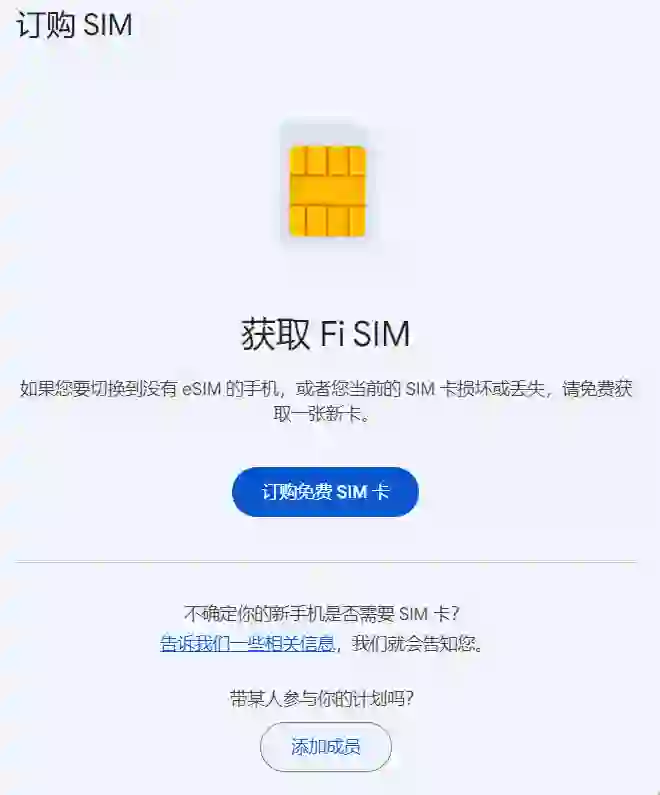The image size is (660, 795).
Task: Open the 告诉我们一些相关信息 link
Action: [247, 643]
